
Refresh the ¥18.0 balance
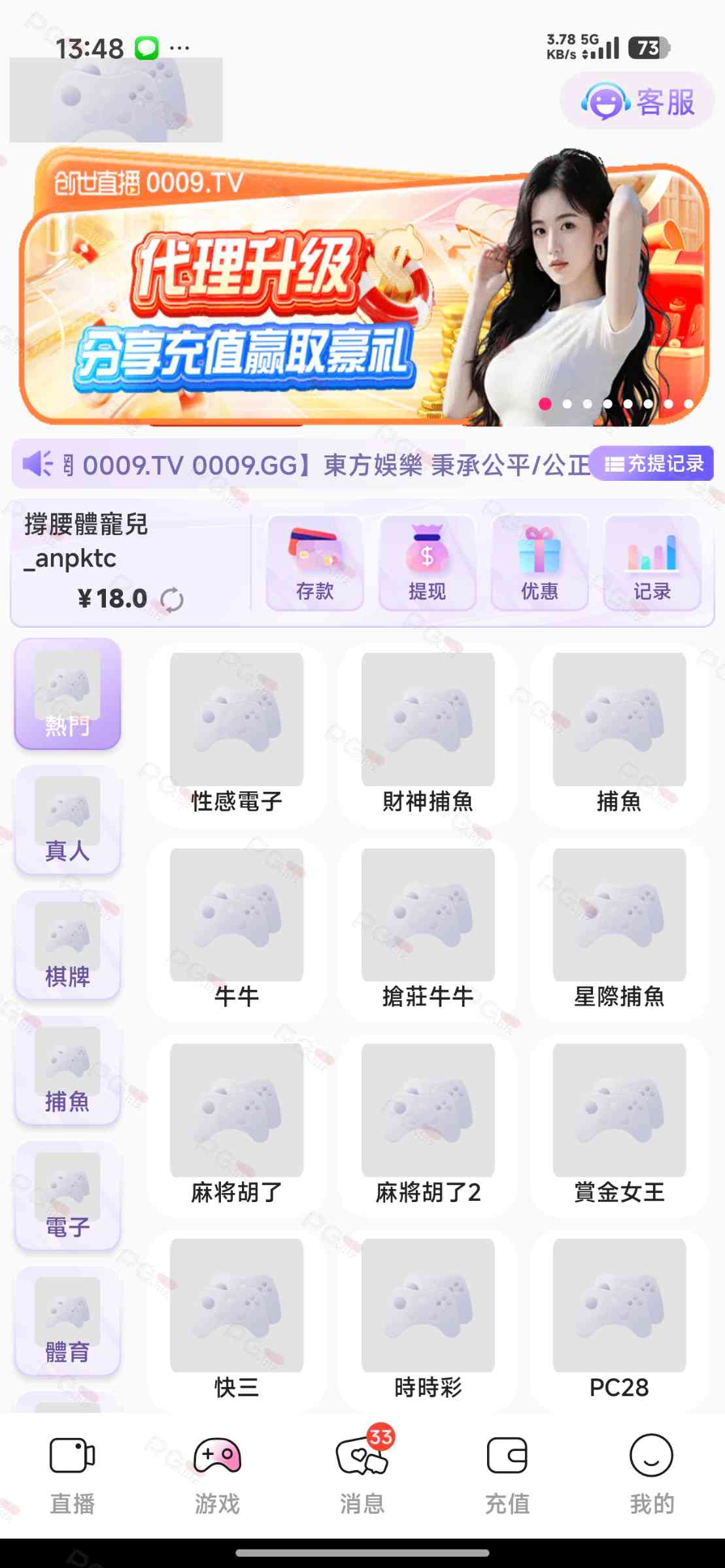[172, 599]
